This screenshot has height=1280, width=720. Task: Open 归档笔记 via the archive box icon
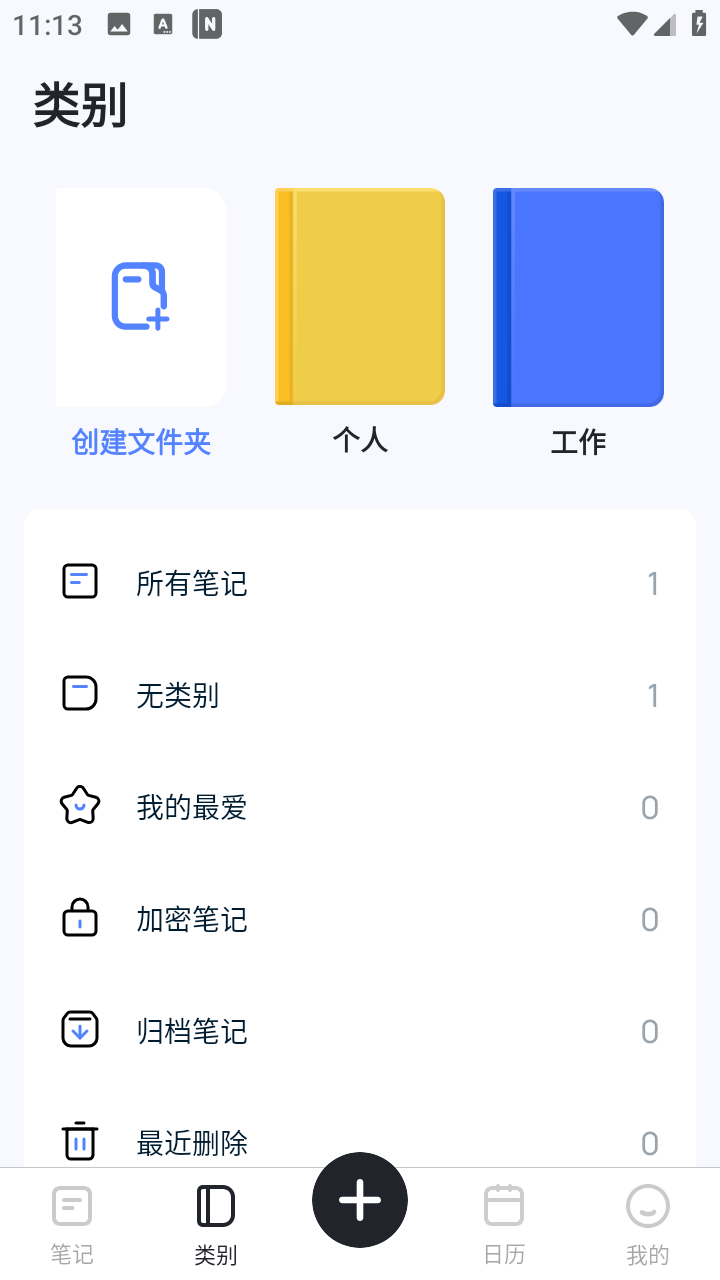(80, 1030)
